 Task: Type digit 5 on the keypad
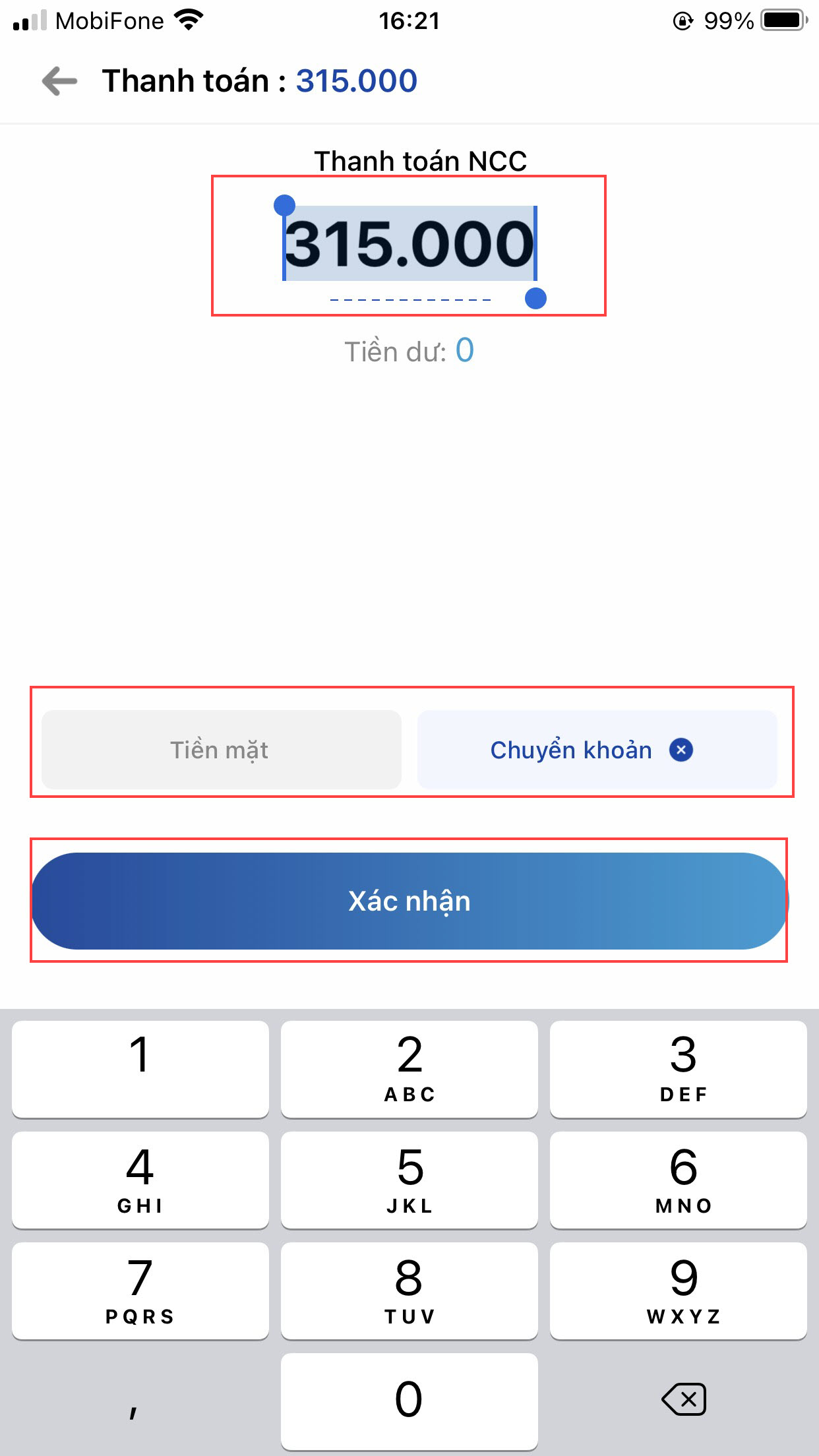point(409,1180)
